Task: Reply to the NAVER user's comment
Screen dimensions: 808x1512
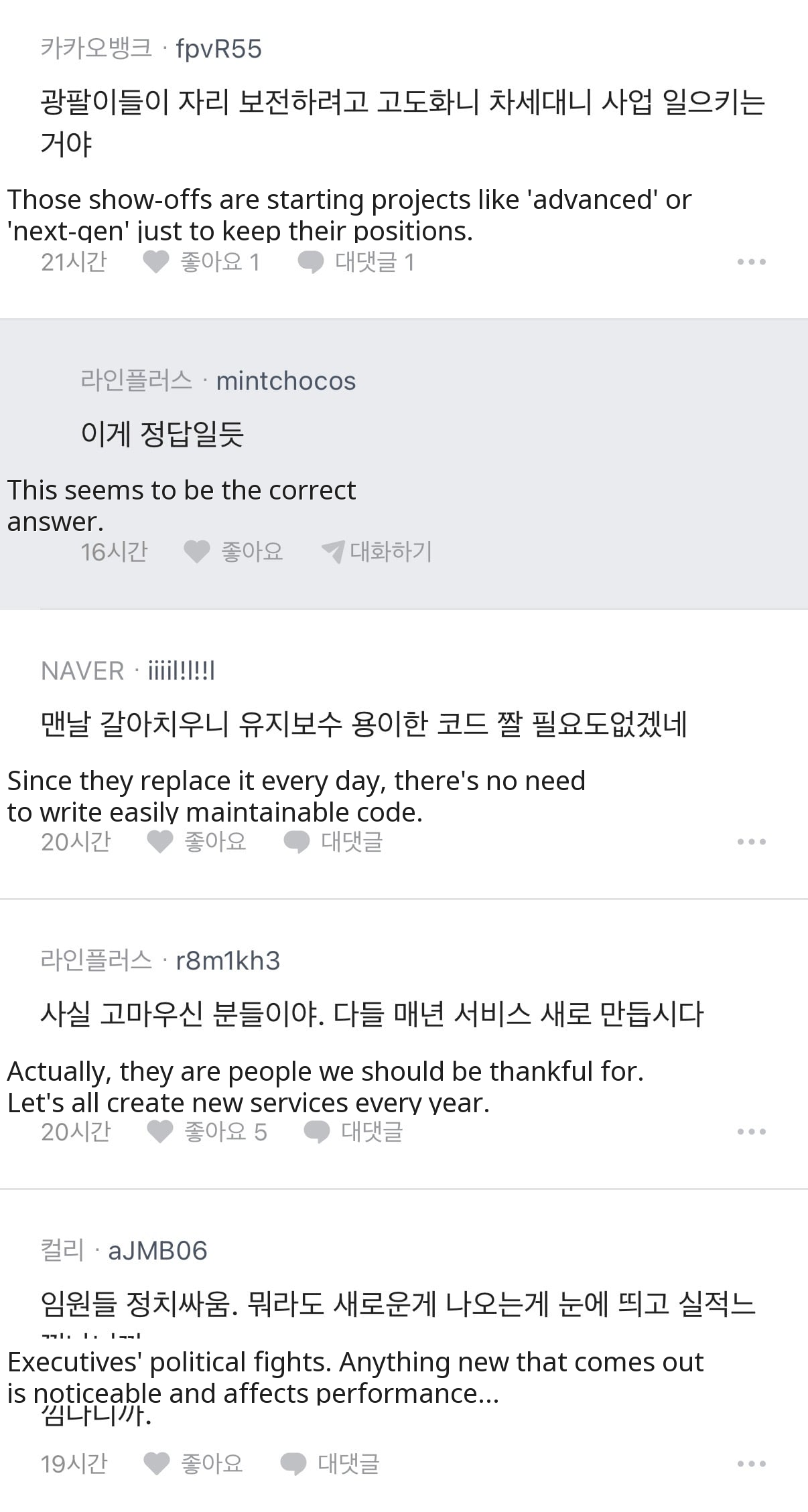Action: pyautogui.click(x=333, y=842)
